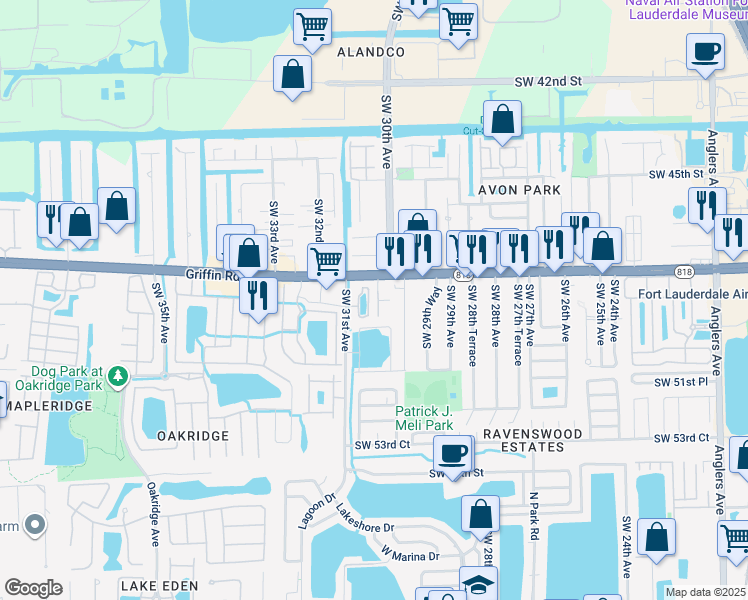Tap the shopping cart marker at SW 31st Ave
Screen dimensions: 748x600
click(326, 265)
